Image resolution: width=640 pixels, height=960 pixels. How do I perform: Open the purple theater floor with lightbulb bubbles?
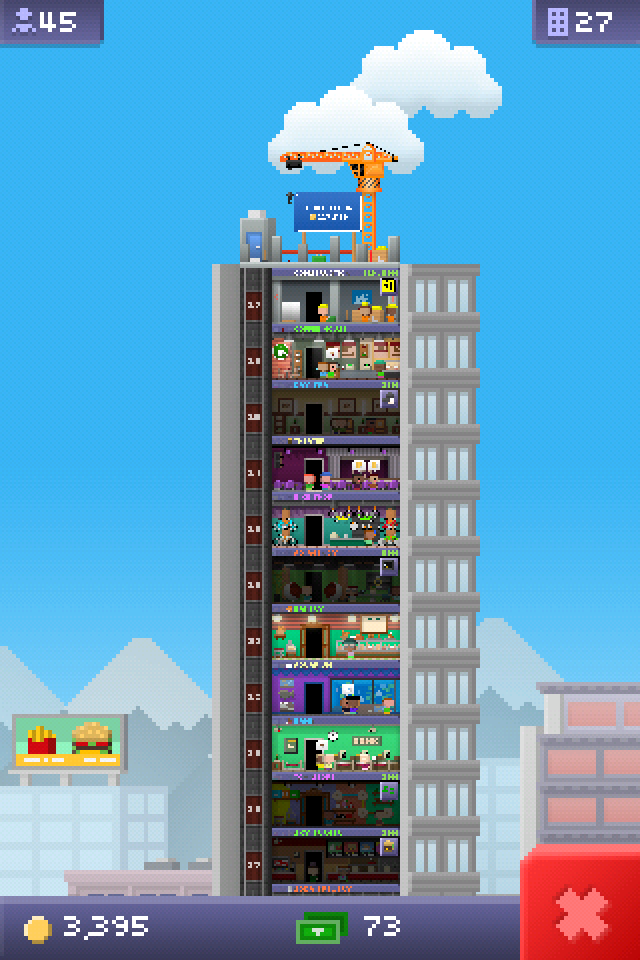click(335, 469)
